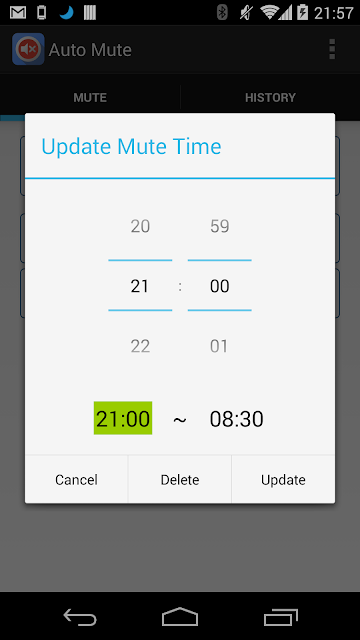
Task: Select the 21:00 start time
Action: [x=123, y=418]
